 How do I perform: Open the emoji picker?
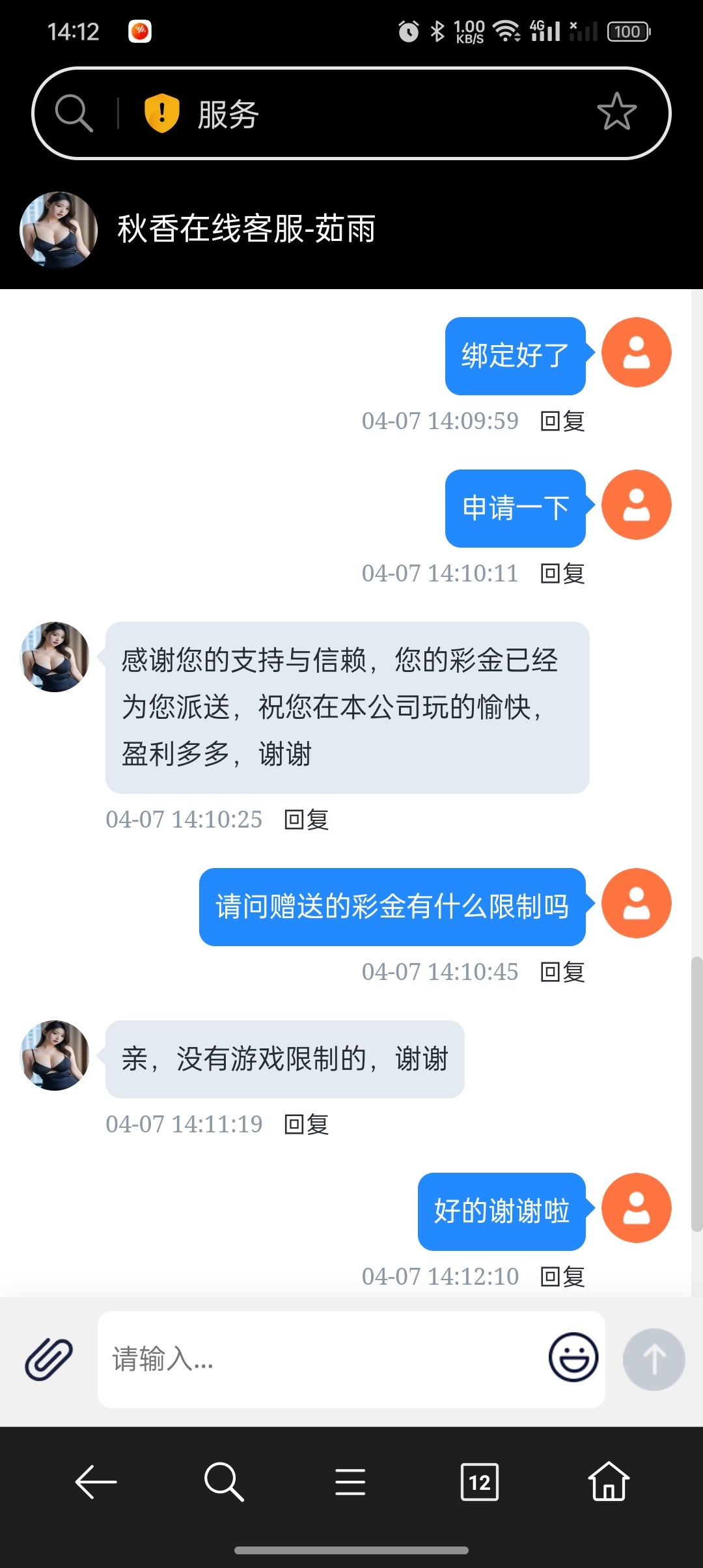tap(573, 1358)
